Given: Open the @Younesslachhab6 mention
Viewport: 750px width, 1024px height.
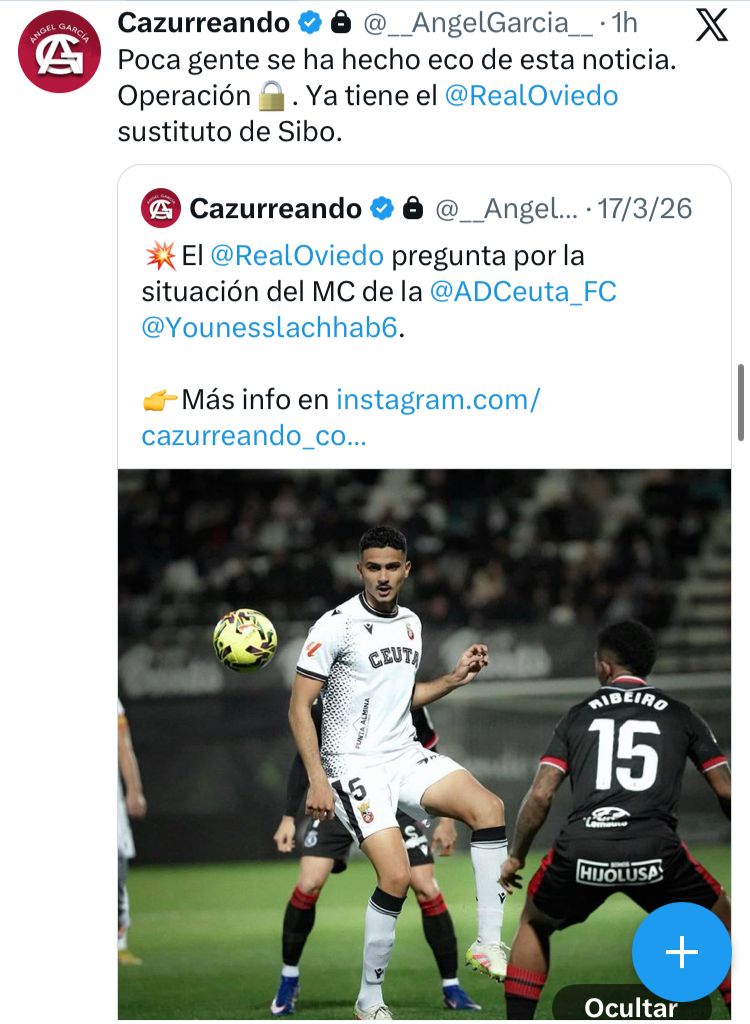Looking at the screenshot, I should pos(270,328).
